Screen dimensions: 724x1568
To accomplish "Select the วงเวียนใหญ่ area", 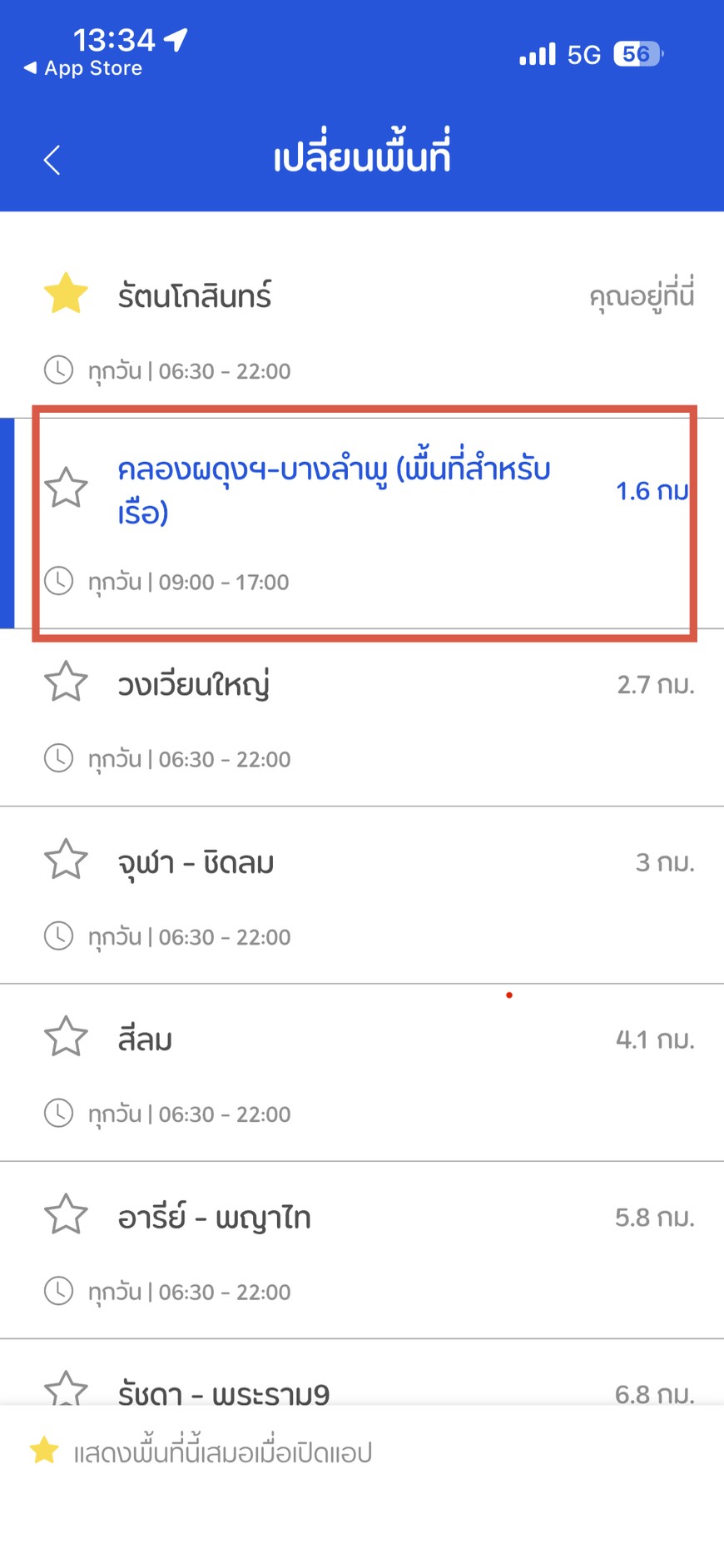I will click(x=194, y=685).
